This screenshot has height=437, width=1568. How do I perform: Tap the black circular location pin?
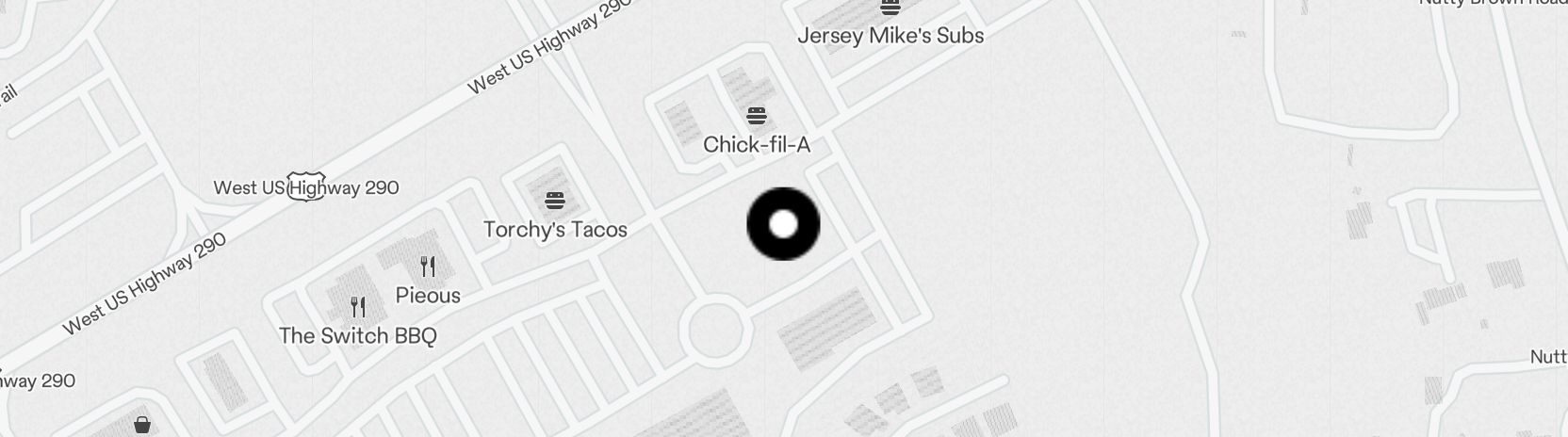783,224
